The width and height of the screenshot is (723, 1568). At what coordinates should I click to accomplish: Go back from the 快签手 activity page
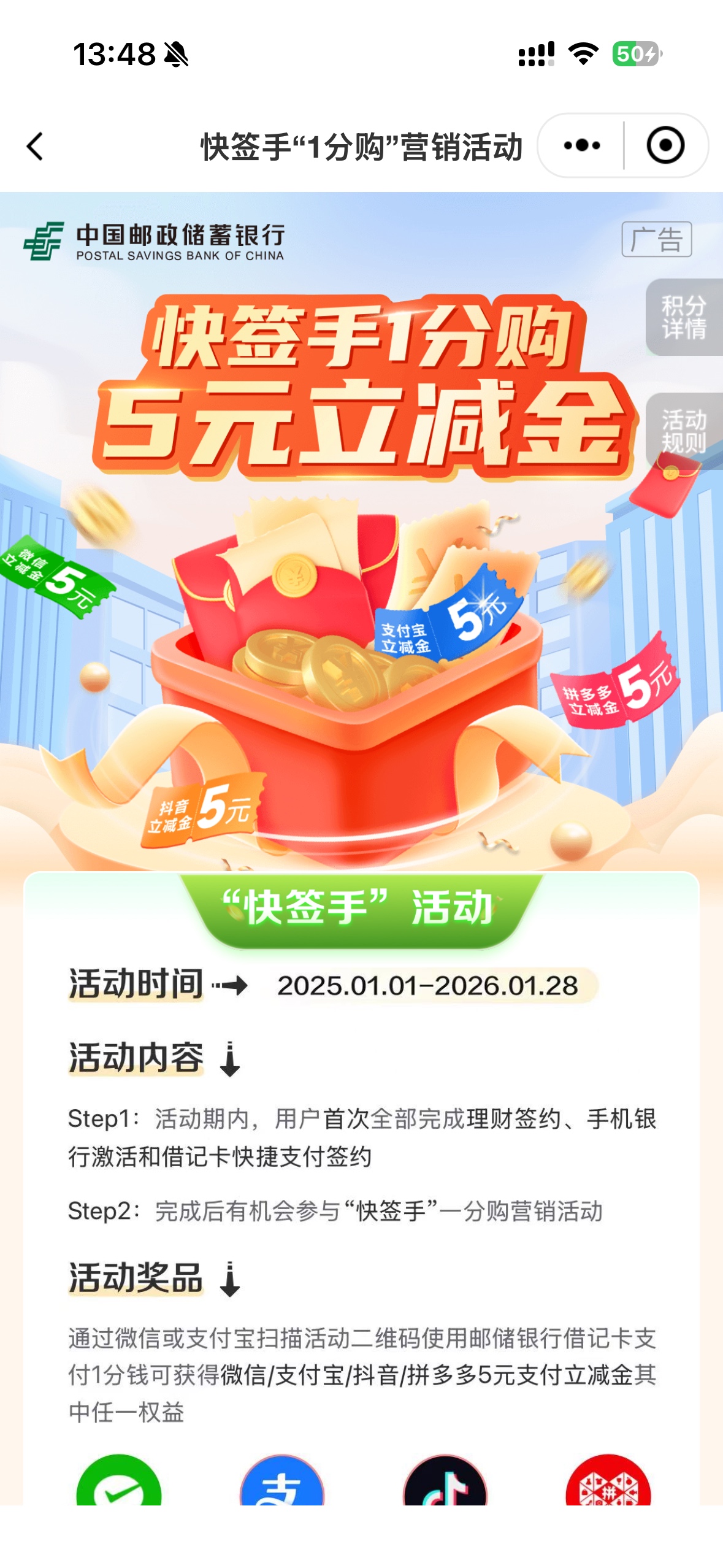click(x=35, y=147)
